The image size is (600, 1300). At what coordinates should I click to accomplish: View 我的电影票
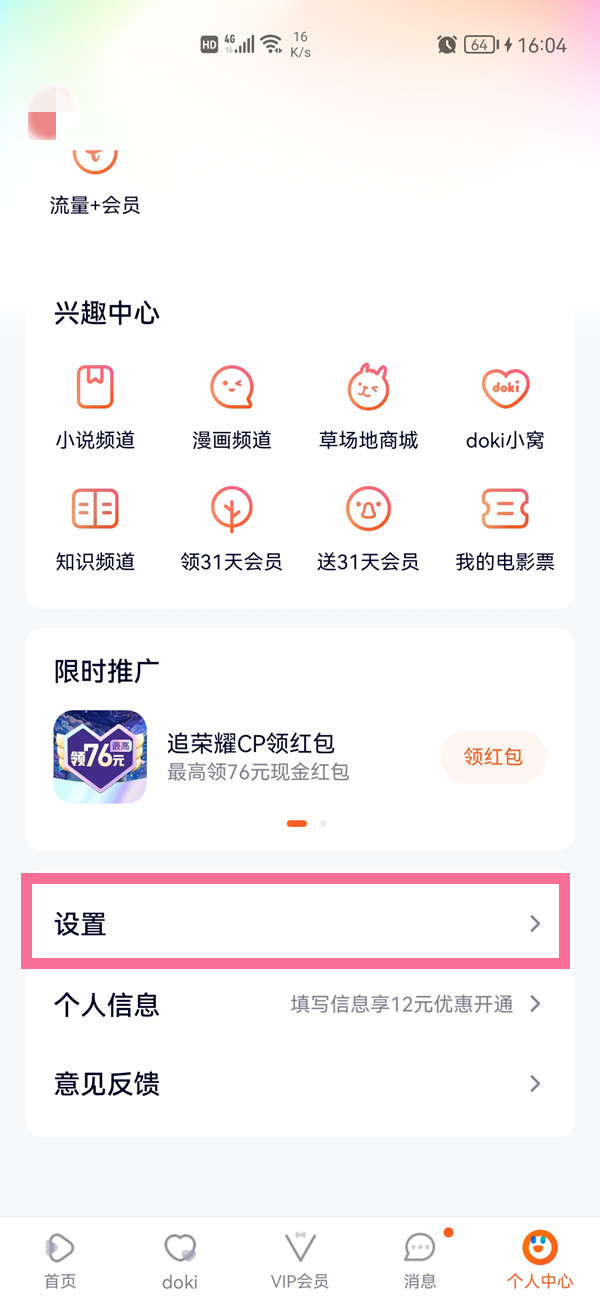click(505, 527)
